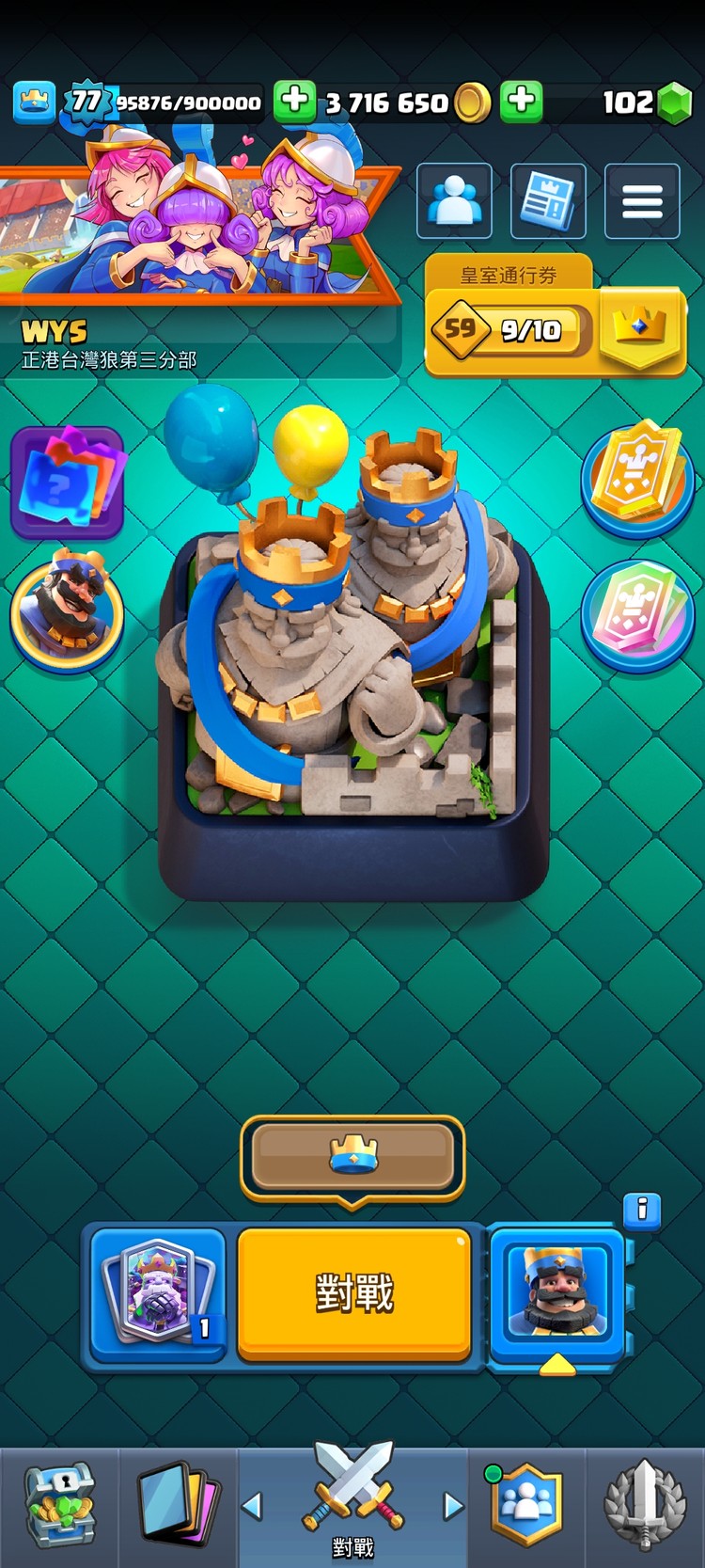
Task: Open the hamburger menu
Action: click(642, 200)
